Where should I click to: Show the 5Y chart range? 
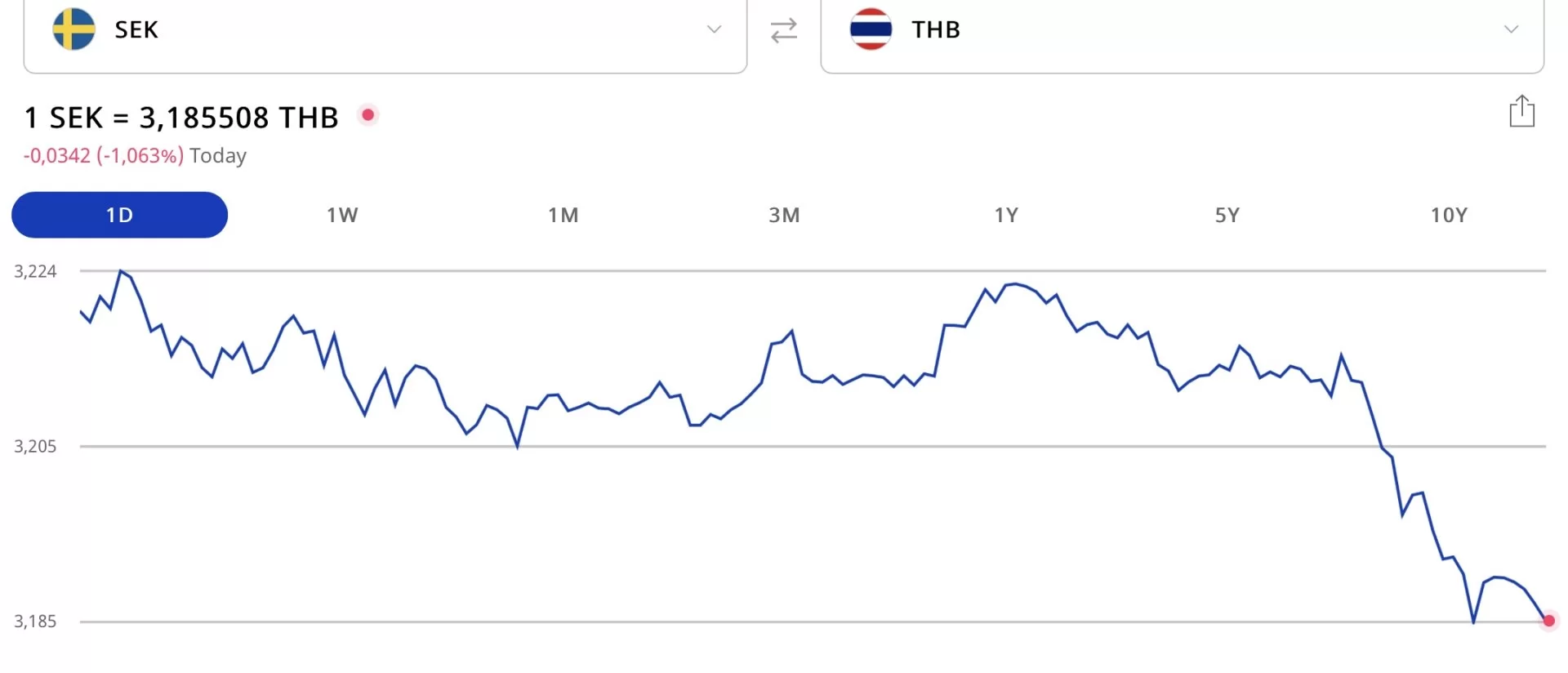click(x=1227, y=215)
